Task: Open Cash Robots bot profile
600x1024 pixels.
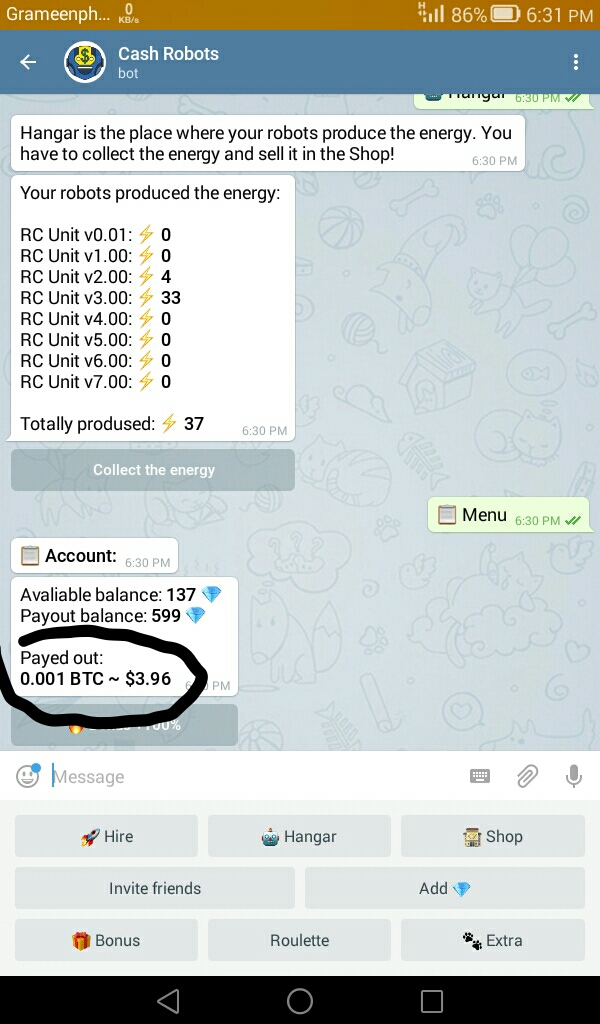Action: click(168, 62)
